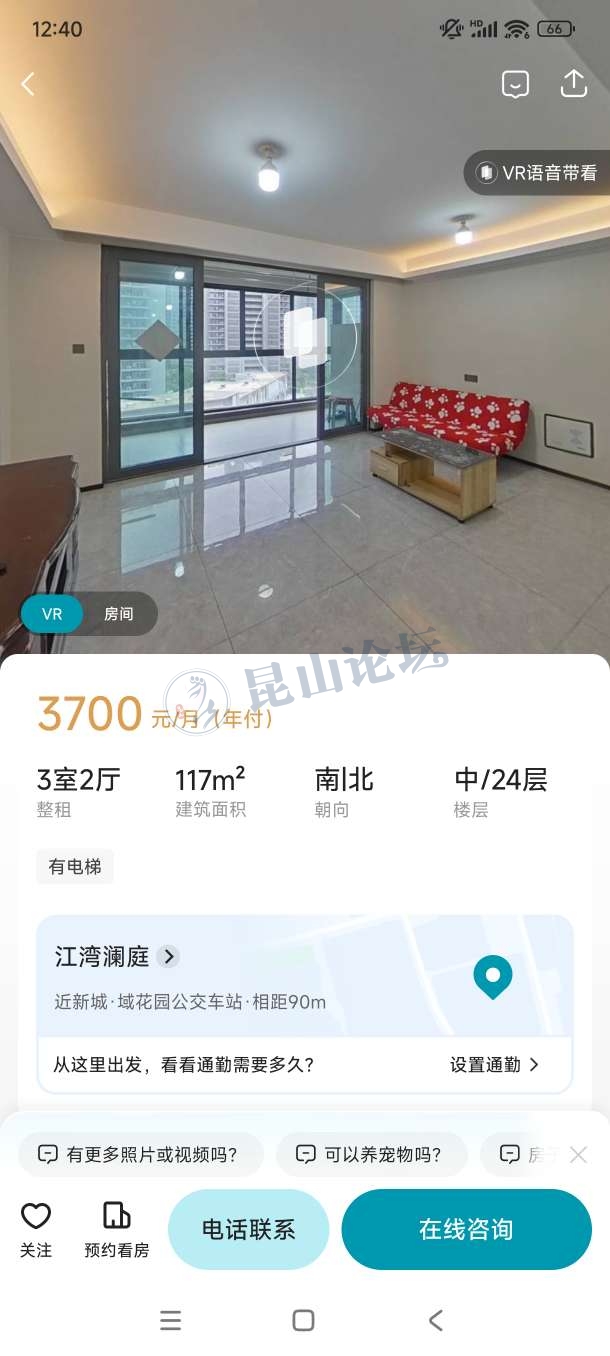Start the VR语音带看 guided tour
The image size is (610, 1356).
[x=538, y=173]
